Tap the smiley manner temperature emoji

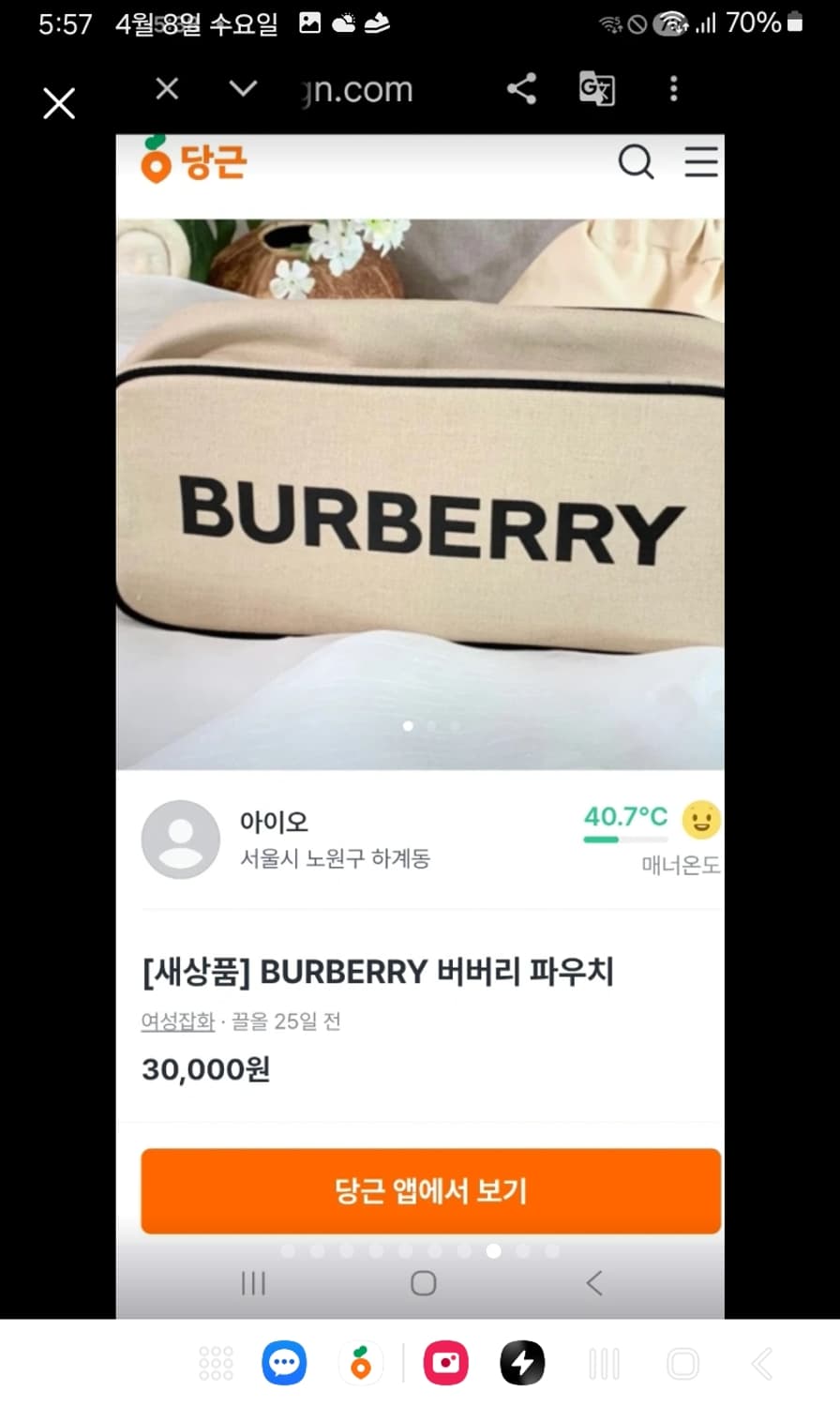click(x=700, y=820)
